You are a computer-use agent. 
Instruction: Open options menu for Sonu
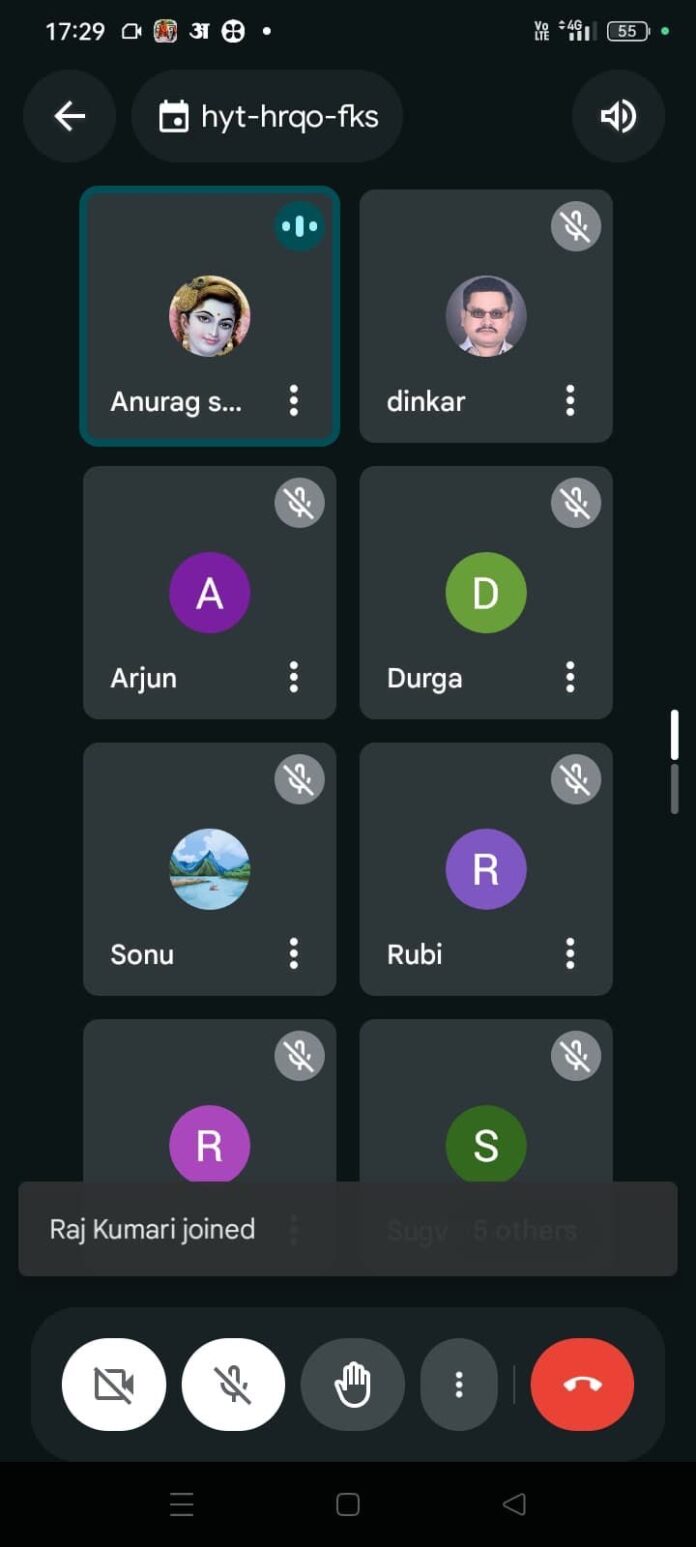tap(293, 953)
